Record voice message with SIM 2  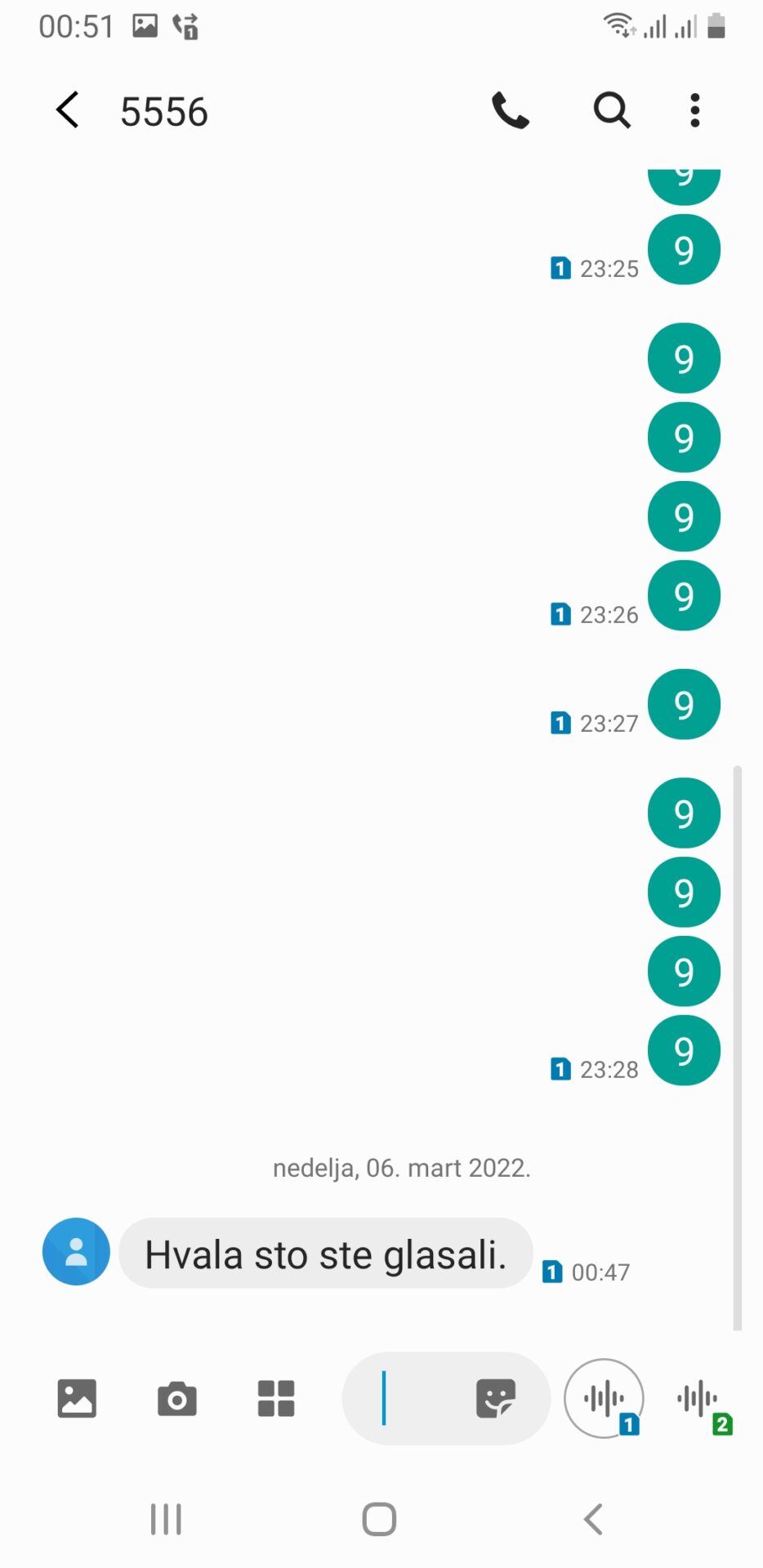click(x=699, y=1400)
